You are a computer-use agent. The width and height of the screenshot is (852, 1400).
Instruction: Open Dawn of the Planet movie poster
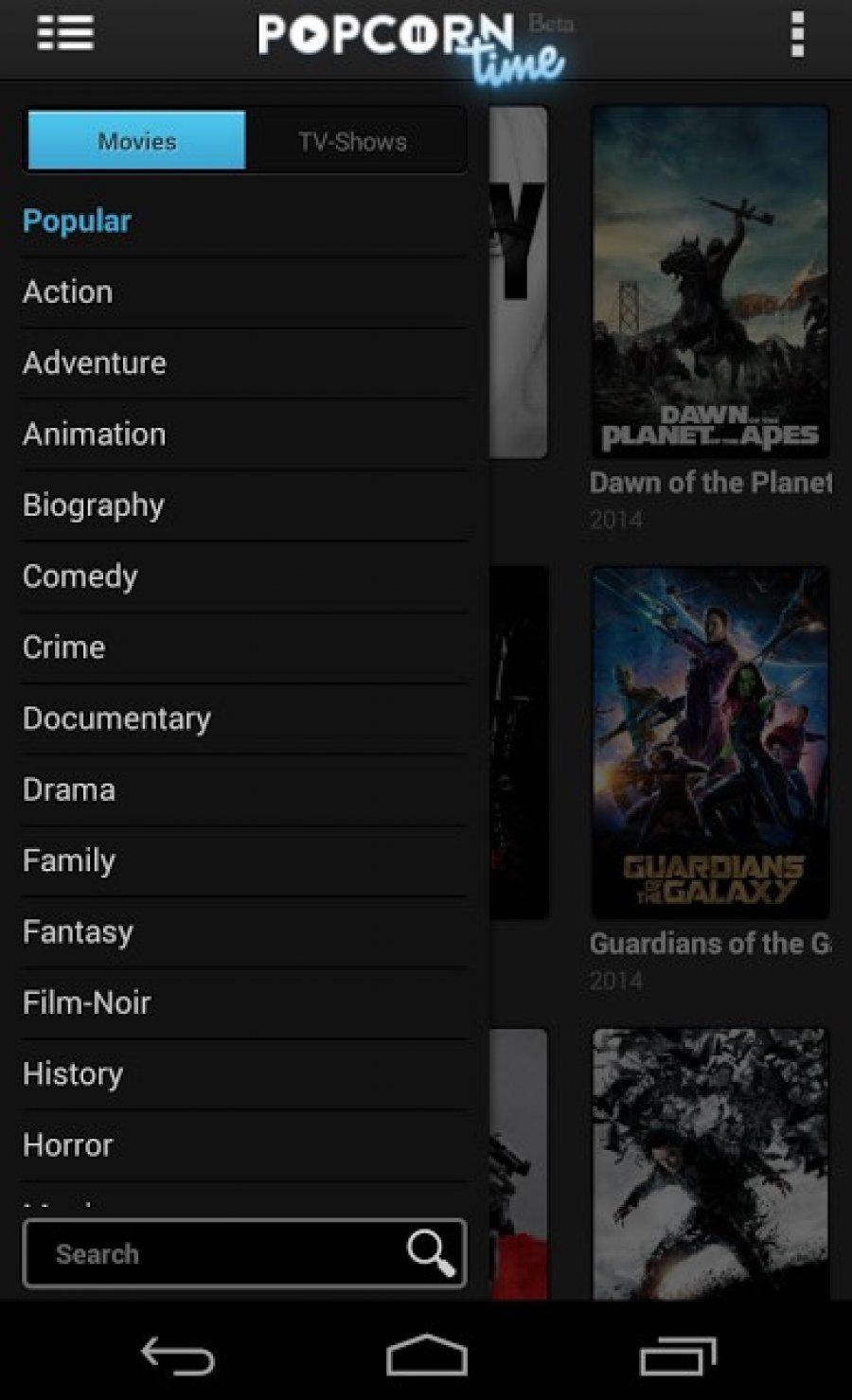pos(710,282)
